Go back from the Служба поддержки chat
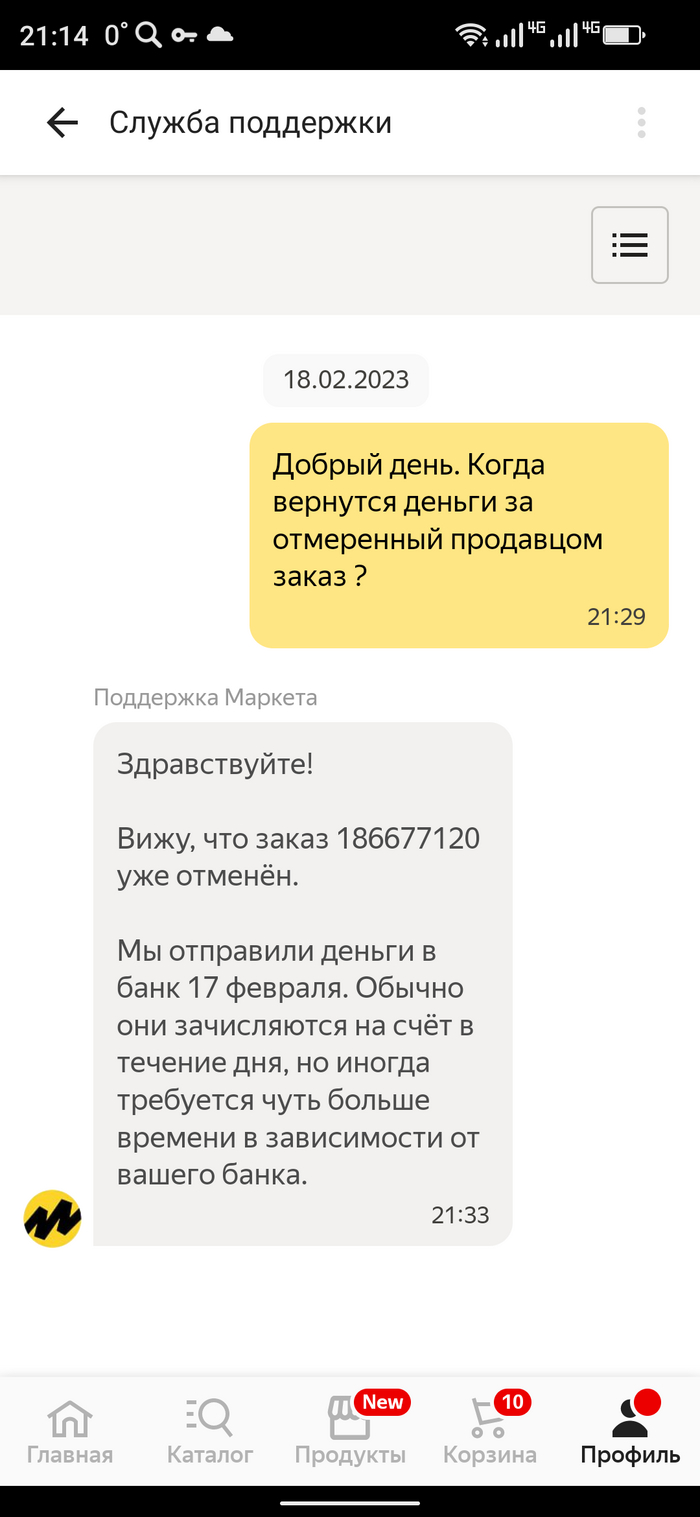Viewport: 700px width, 1517px height. tap(62, 123)
